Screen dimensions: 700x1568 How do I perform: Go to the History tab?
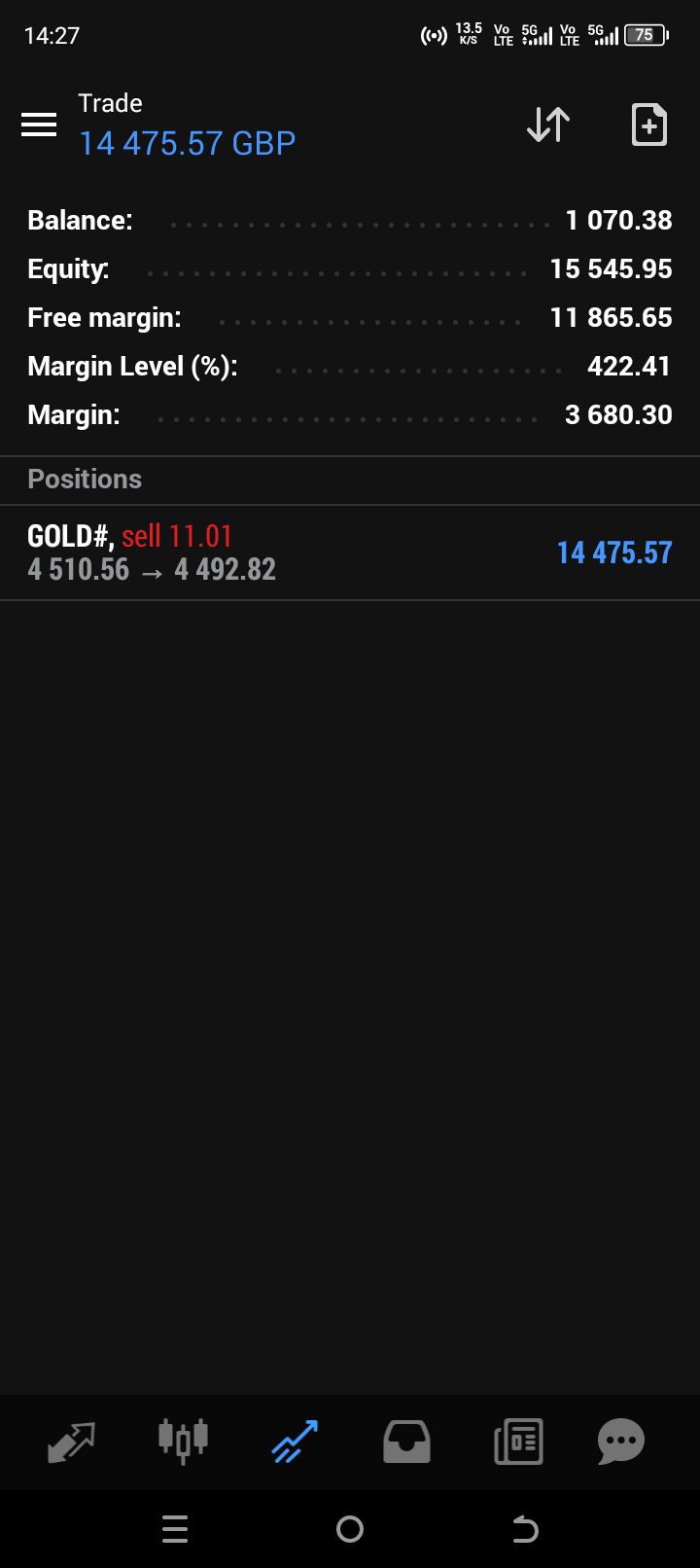coord(406,1441)
